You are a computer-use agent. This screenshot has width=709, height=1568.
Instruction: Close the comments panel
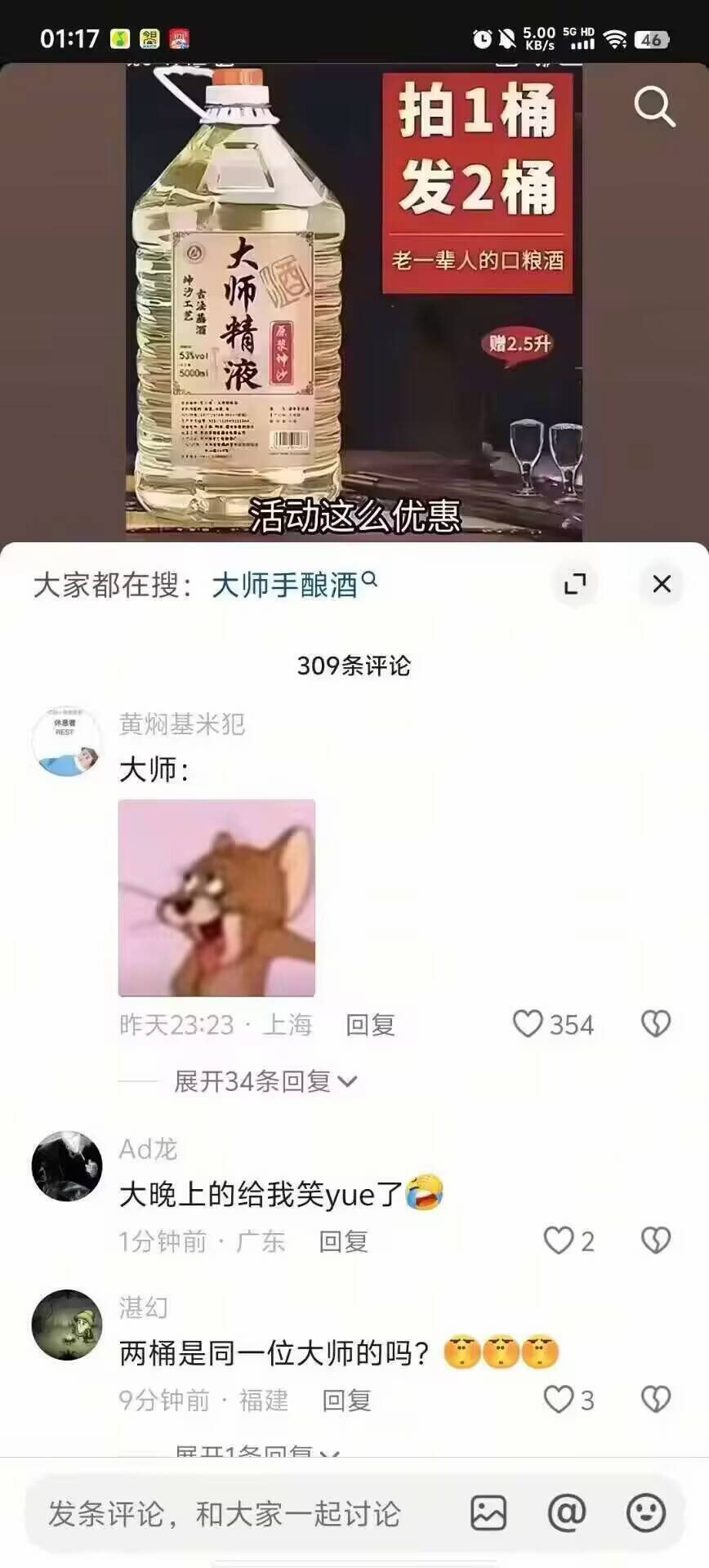tap(661, 583)
